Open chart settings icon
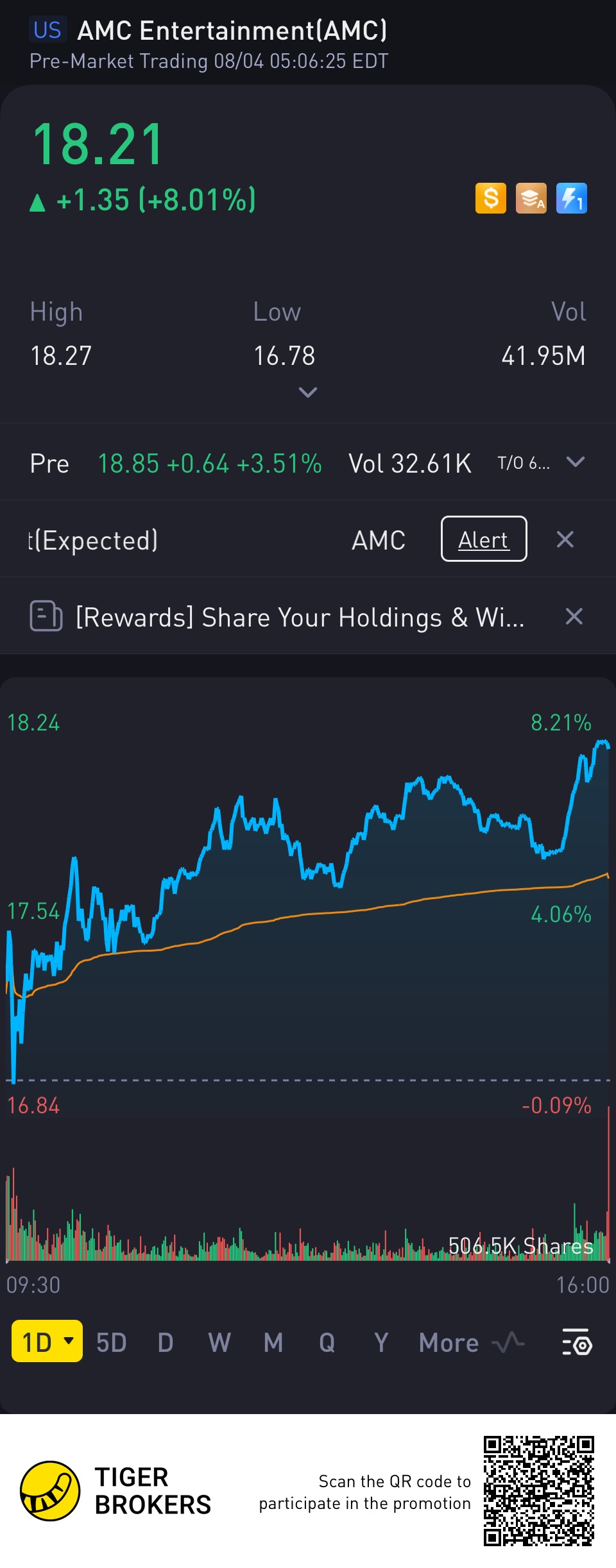This screenshot has width=616, height=1568. point(577,1342)
